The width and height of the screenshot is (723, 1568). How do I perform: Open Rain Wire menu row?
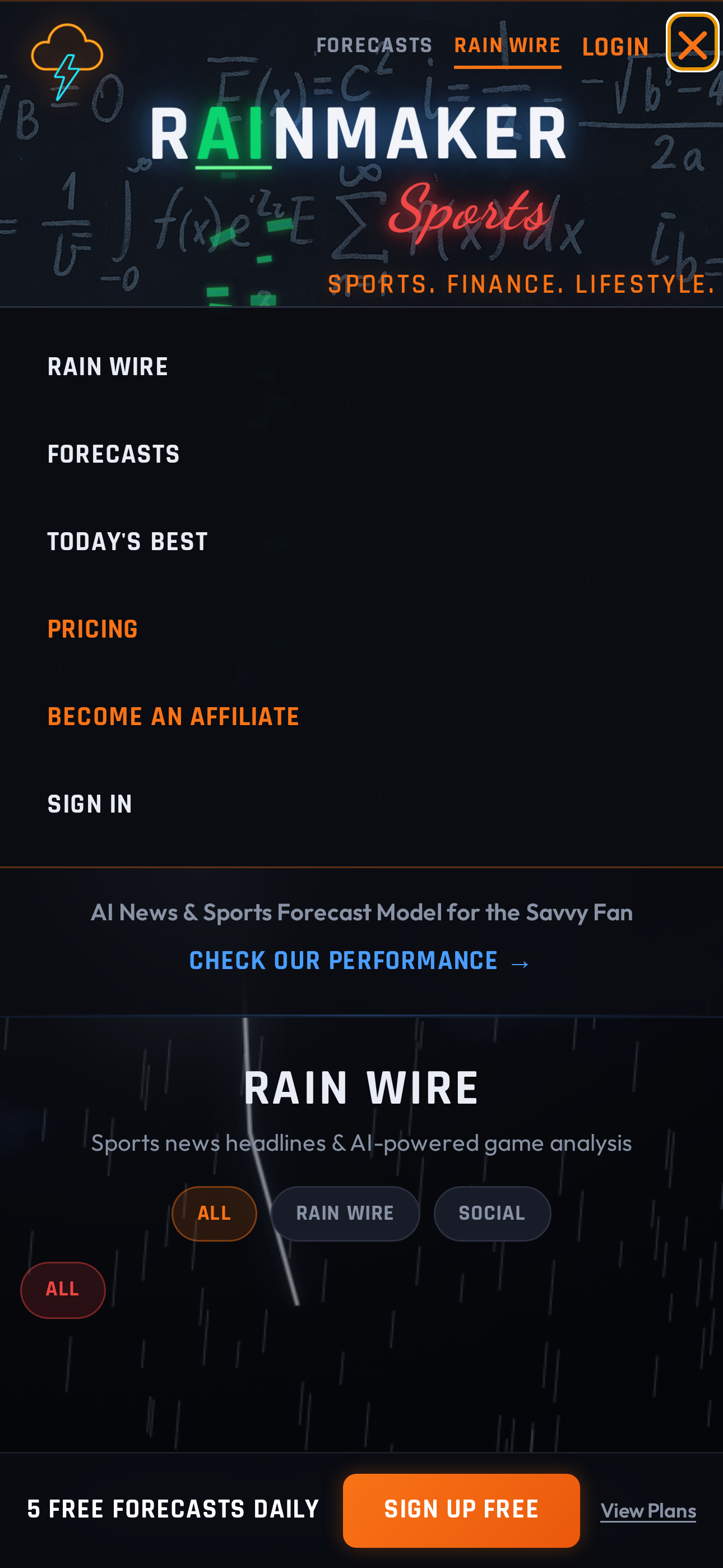pyautogui.click(x=108, y=367)
